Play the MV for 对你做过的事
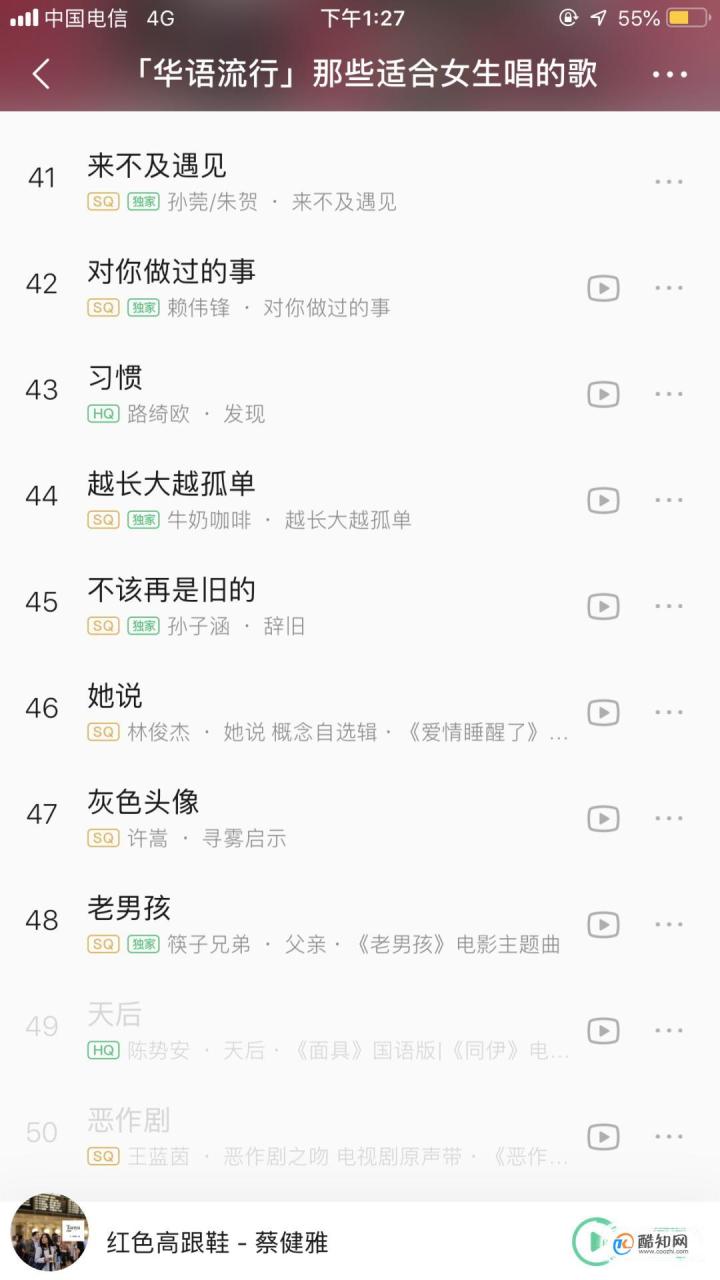The height and width of the screenshot is (1280, 720). (602, 287)
